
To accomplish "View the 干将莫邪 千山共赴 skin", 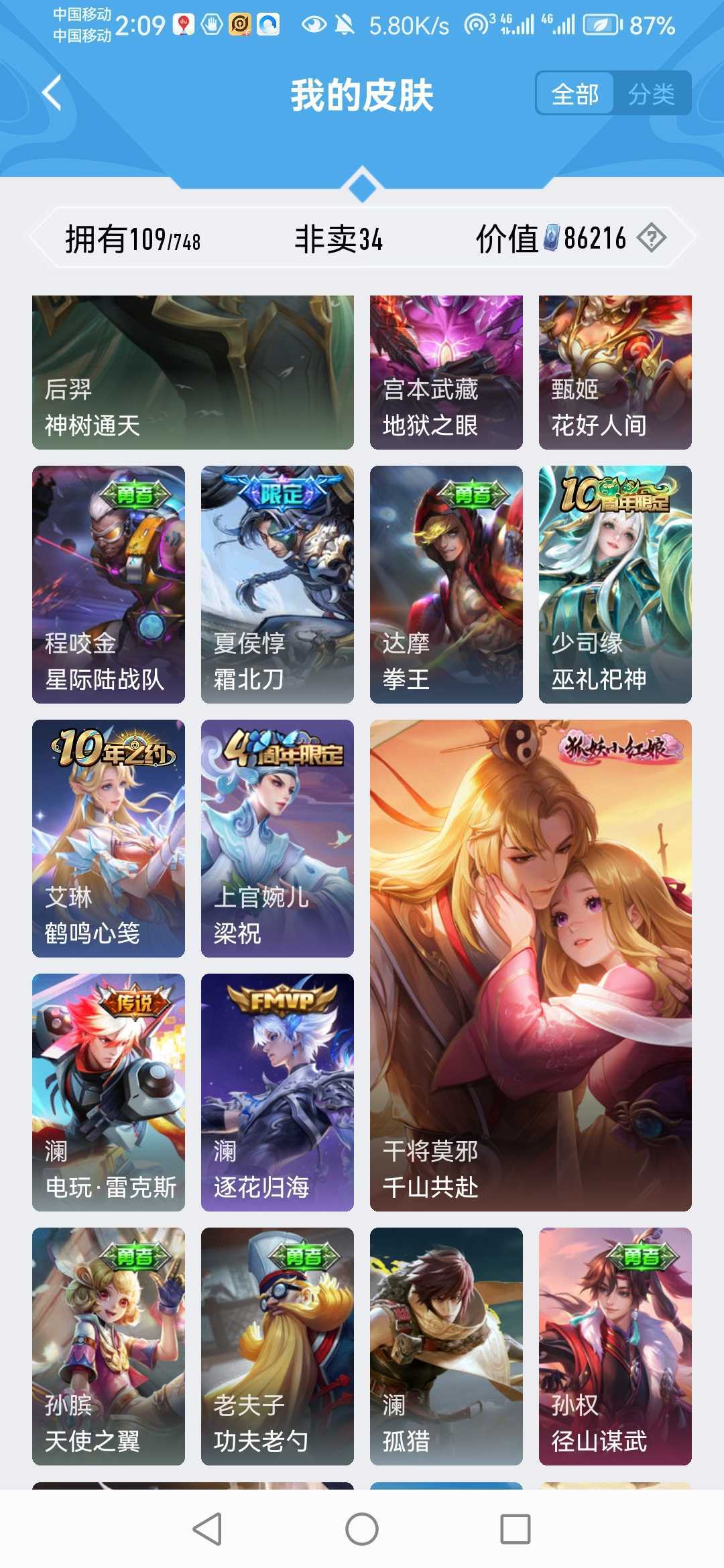I will (530, 965).
